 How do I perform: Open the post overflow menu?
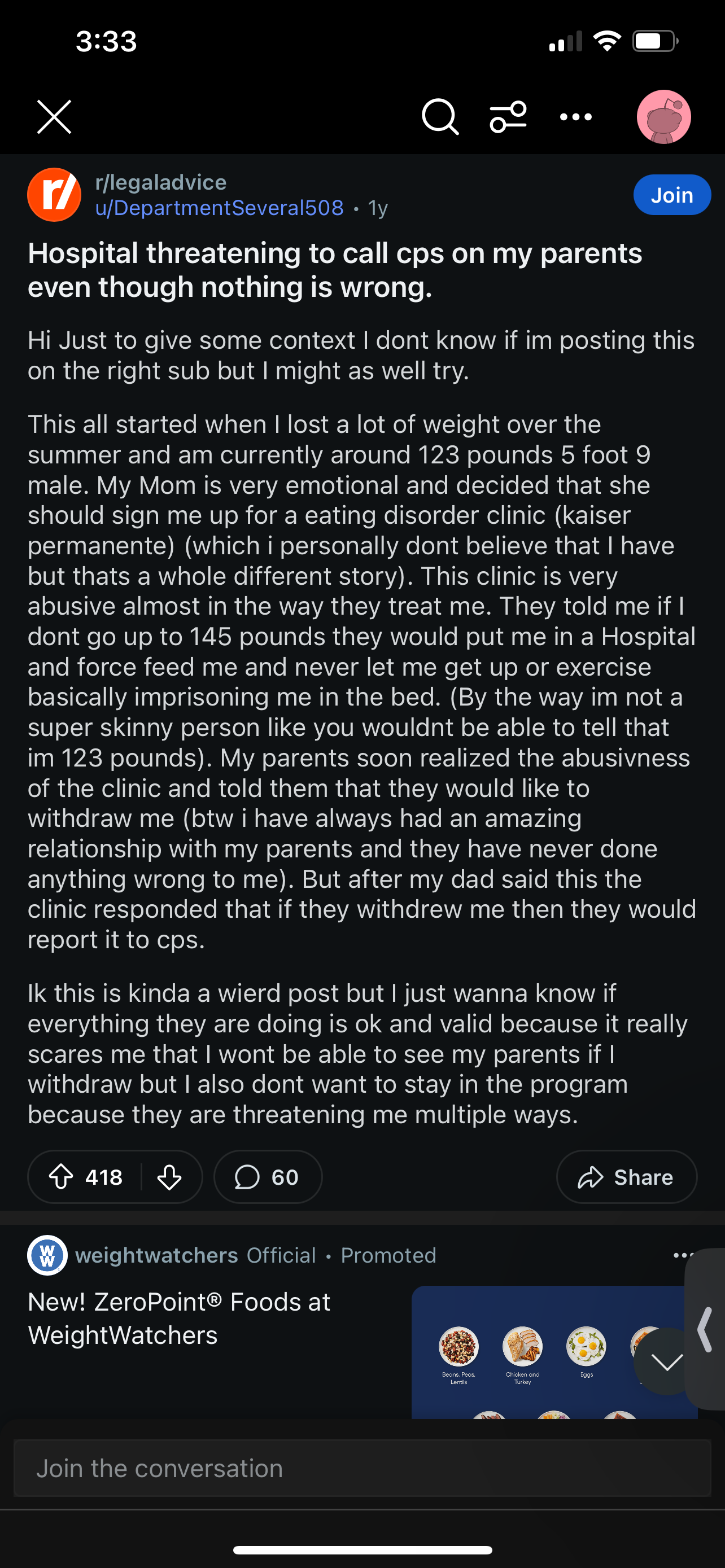click(576, 117)
